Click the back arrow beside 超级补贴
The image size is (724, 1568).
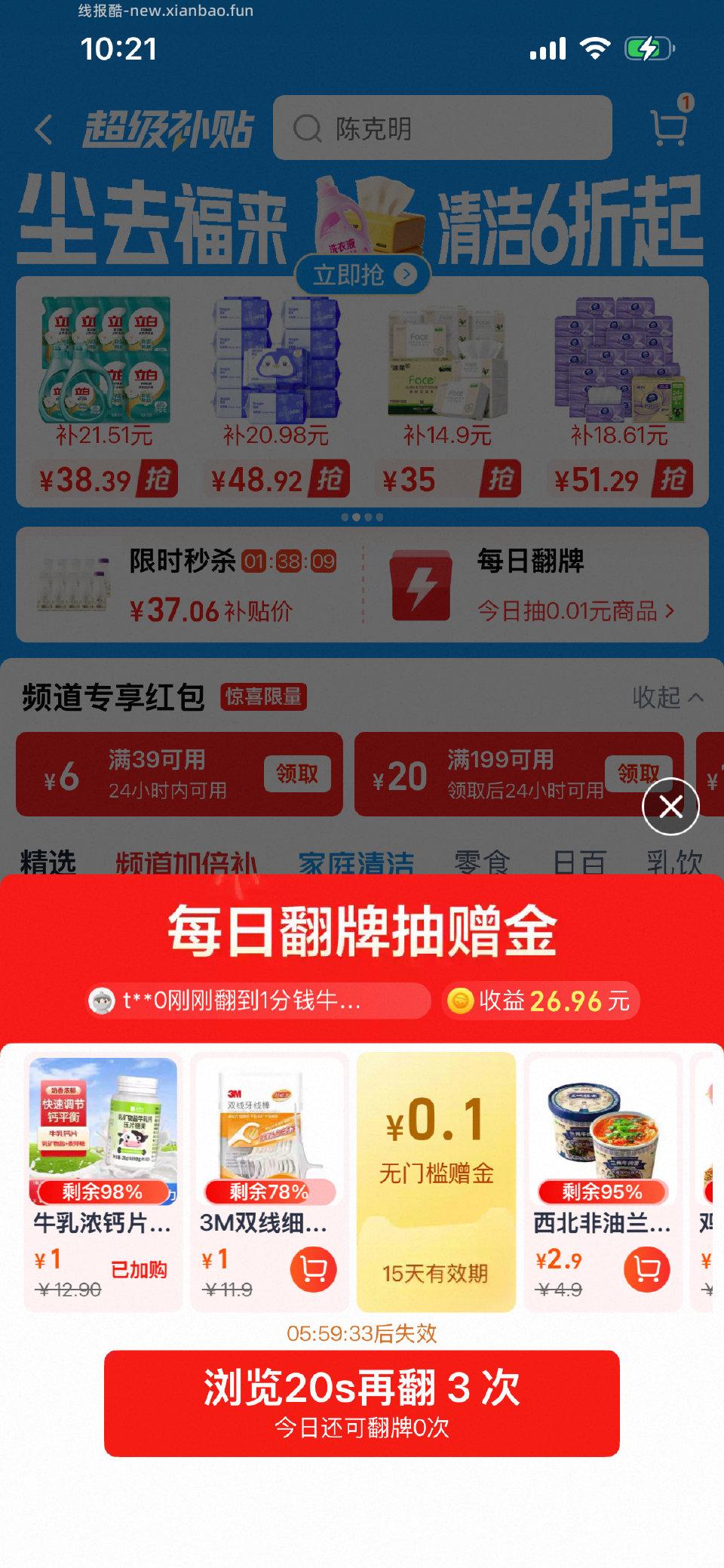pos(43,128)
